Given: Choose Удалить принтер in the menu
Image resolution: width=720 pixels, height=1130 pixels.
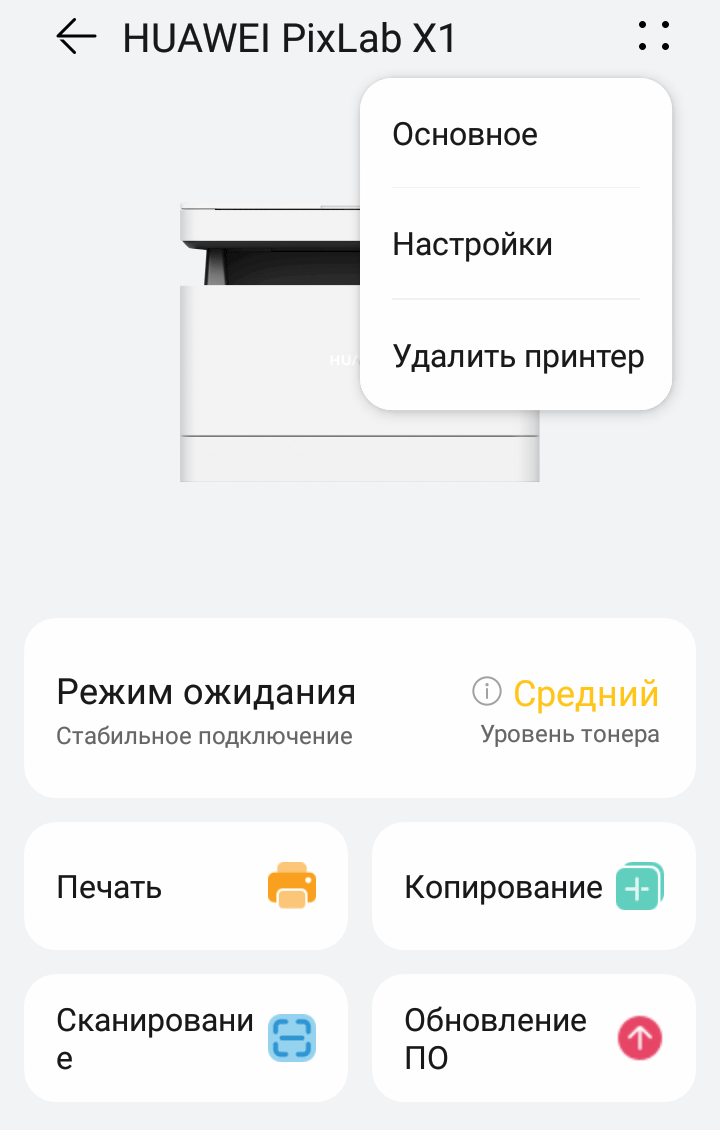Looking at the screenshot, I should (x=517, y=356).
